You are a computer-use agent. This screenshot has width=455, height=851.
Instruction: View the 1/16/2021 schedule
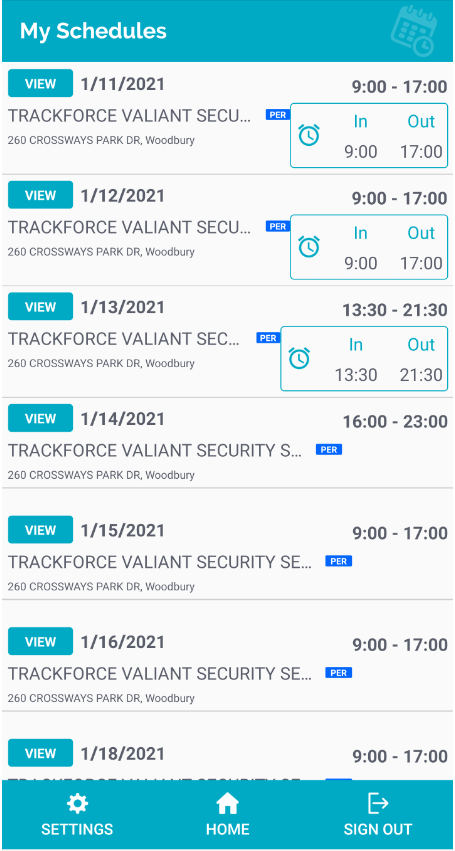(40, 642)
